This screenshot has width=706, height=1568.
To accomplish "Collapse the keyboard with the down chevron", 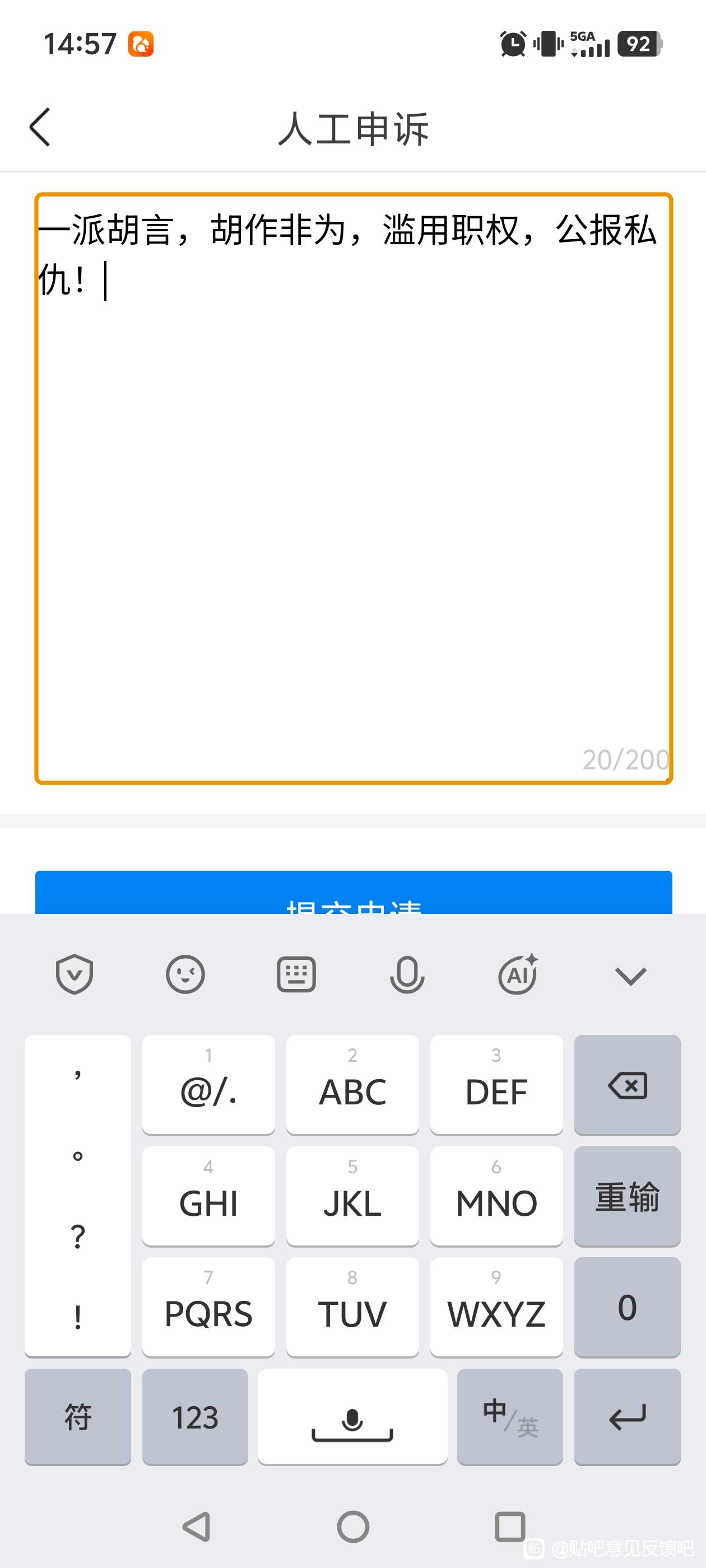I will 630,976.
